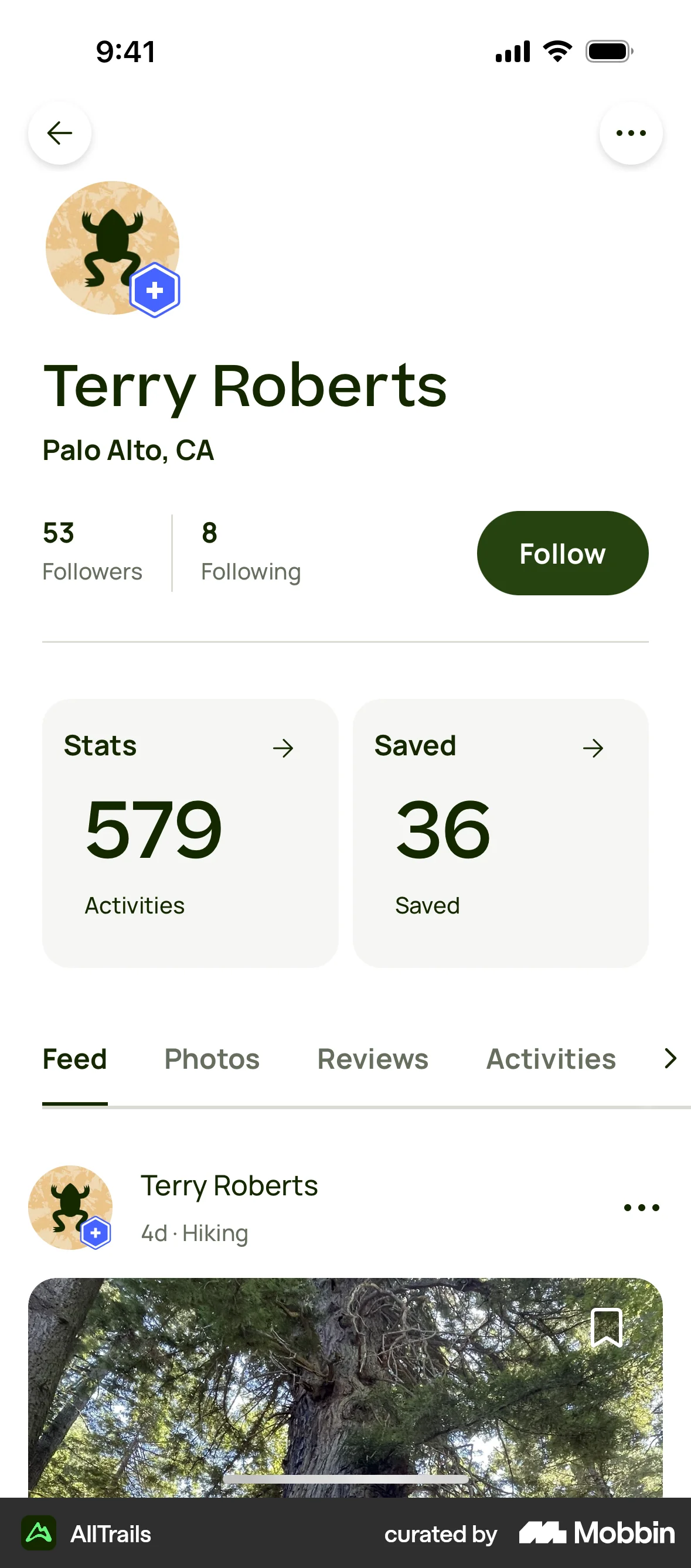Image resolution: width=691 pixels, height=1568 pixels.
Task: Switch to the Photos tab
Action: [211, 1059]
